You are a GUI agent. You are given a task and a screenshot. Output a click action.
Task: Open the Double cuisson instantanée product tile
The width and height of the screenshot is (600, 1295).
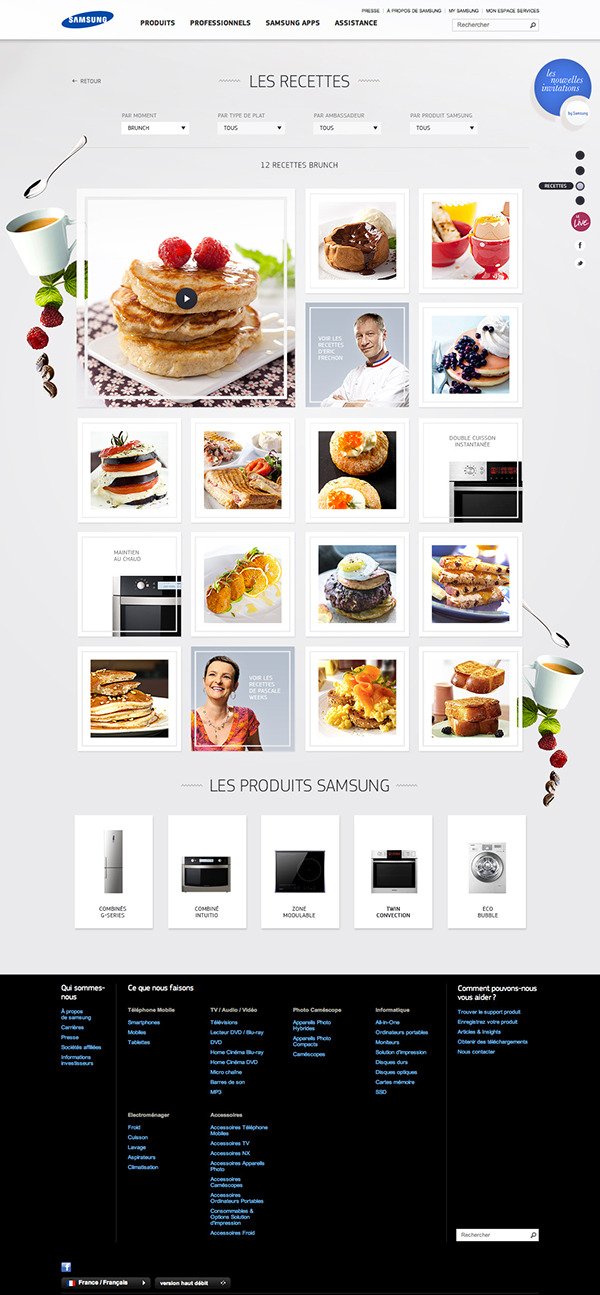471,470
